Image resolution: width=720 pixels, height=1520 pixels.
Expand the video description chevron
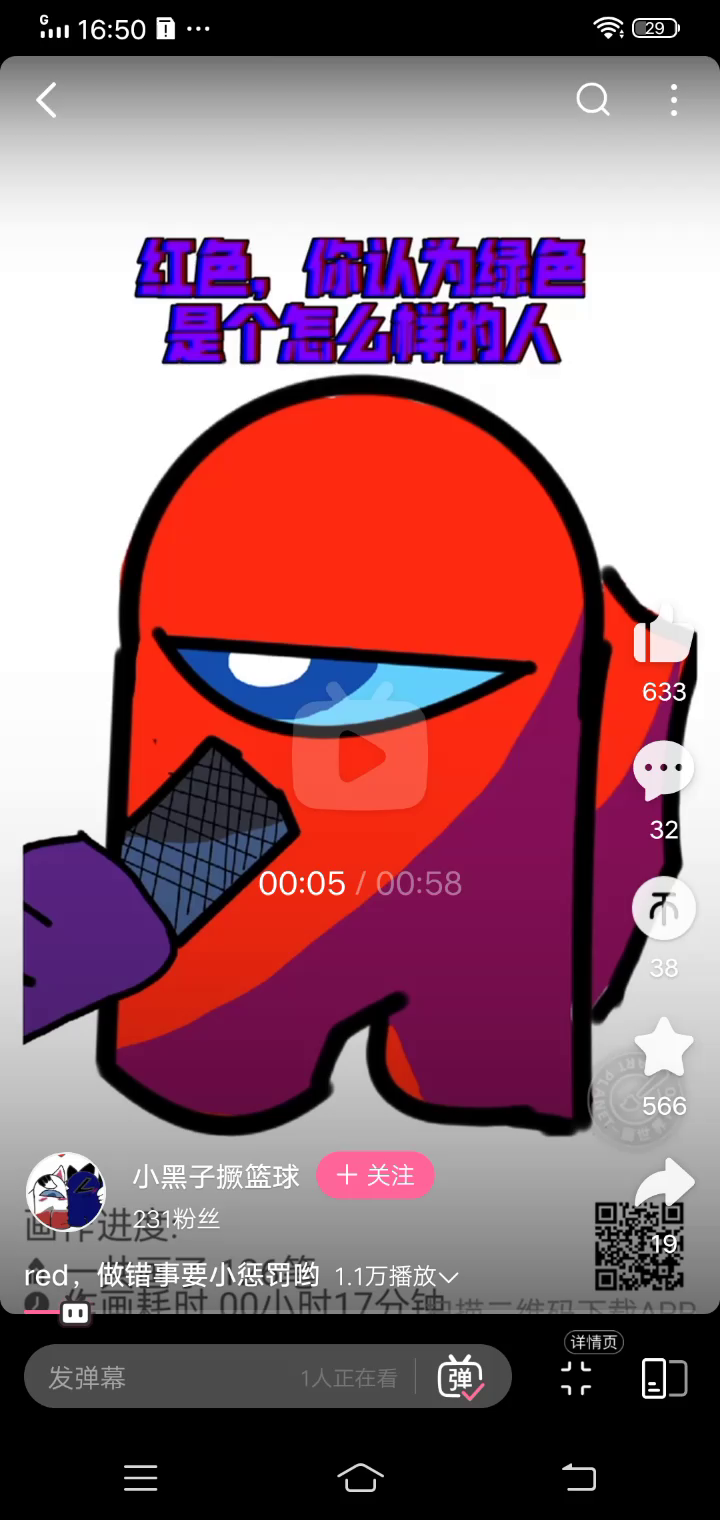(x=448, y=1277)
